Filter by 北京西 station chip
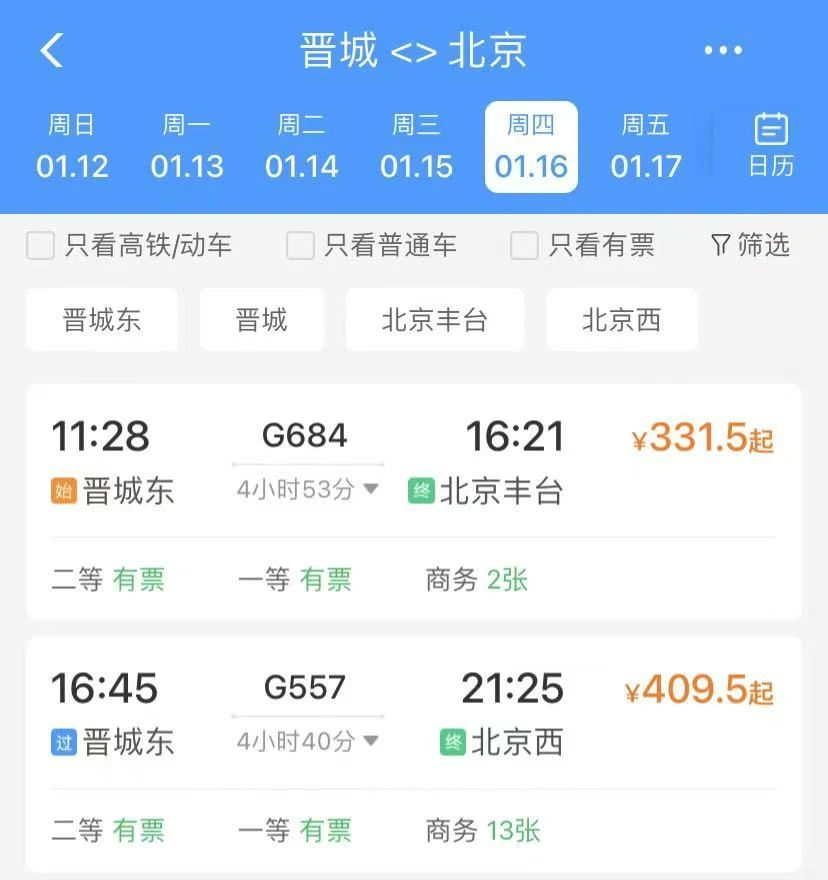Screen dimensions: 828x880 coord(622,320)
